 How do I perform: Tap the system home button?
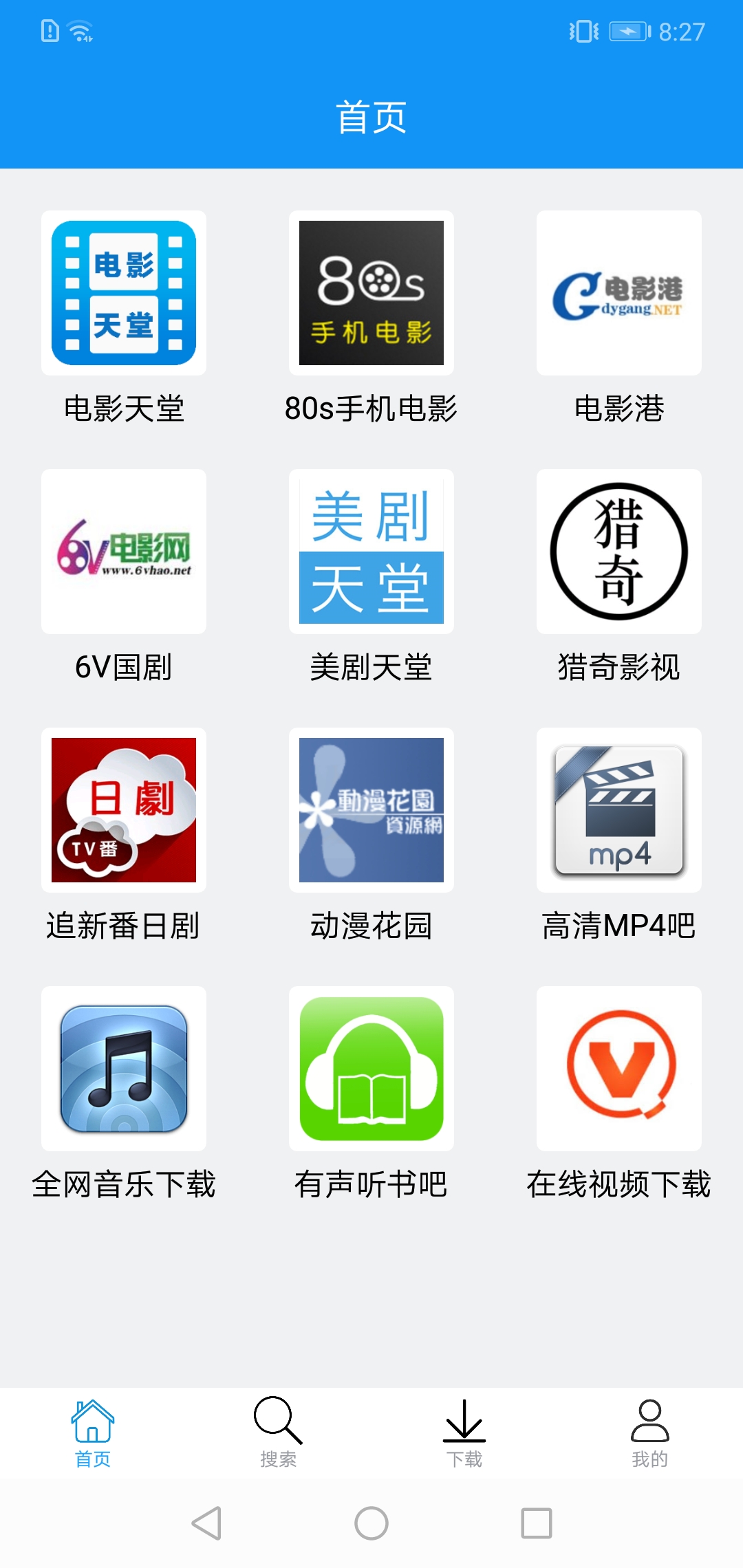point(371,1523)
